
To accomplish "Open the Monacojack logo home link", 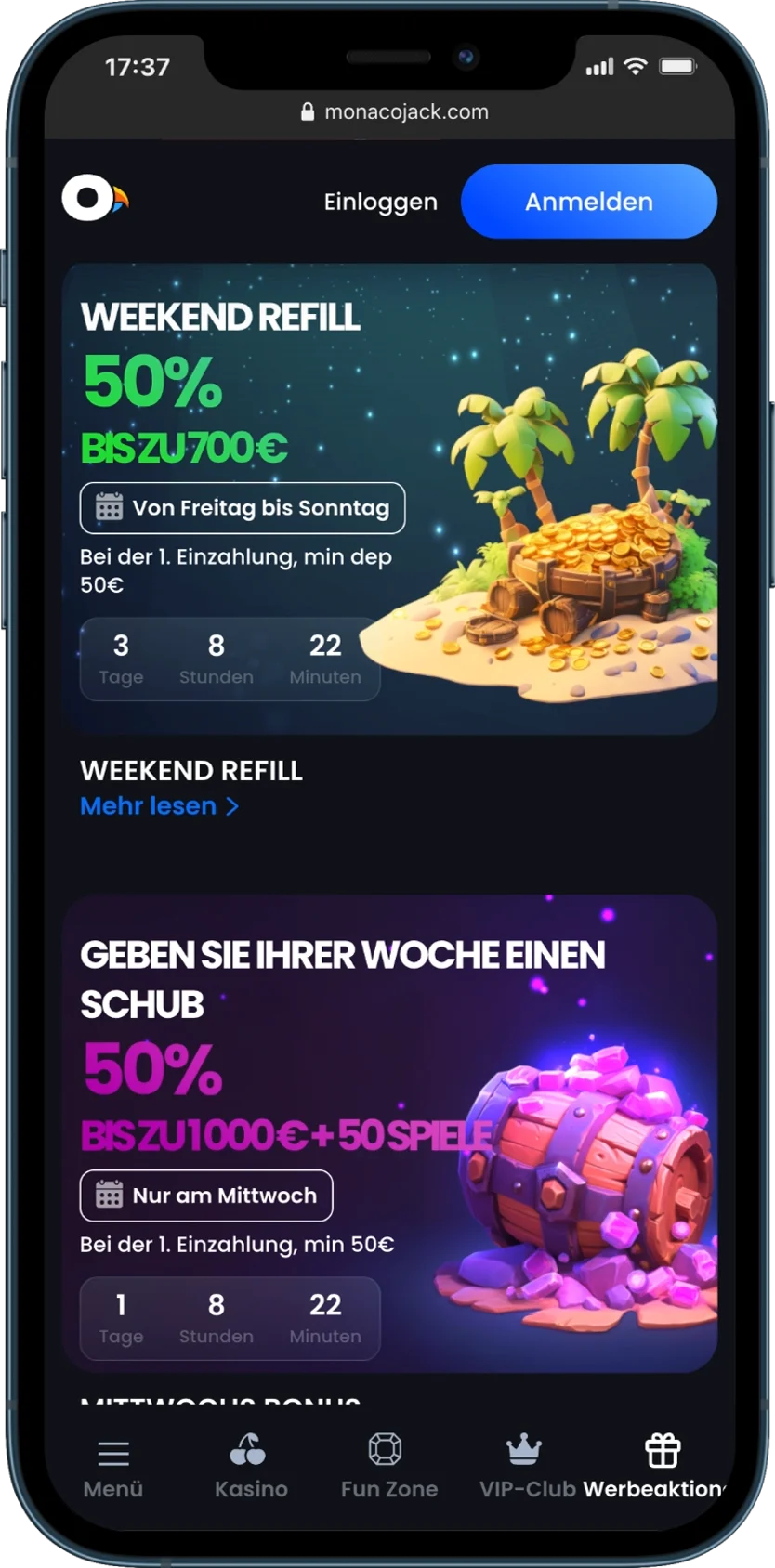I will click(x=95, y=199).
